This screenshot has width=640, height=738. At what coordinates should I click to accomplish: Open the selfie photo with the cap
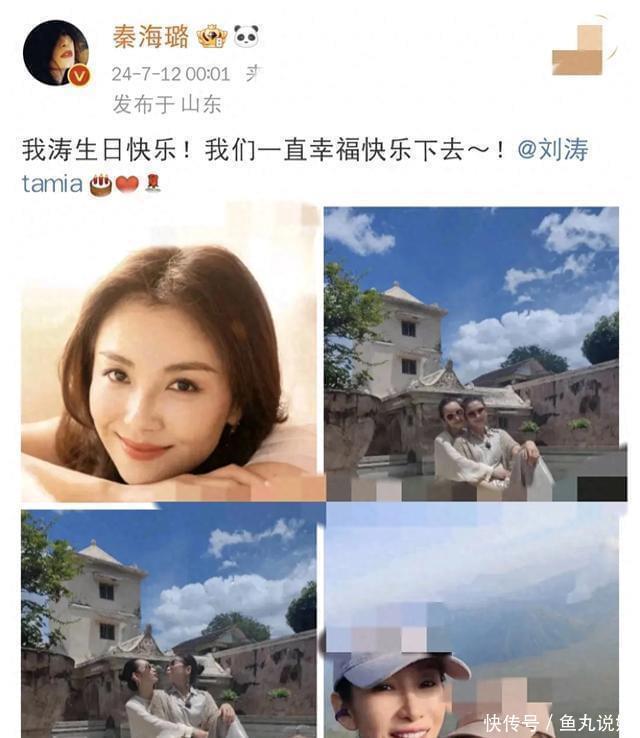coord(471,622)
